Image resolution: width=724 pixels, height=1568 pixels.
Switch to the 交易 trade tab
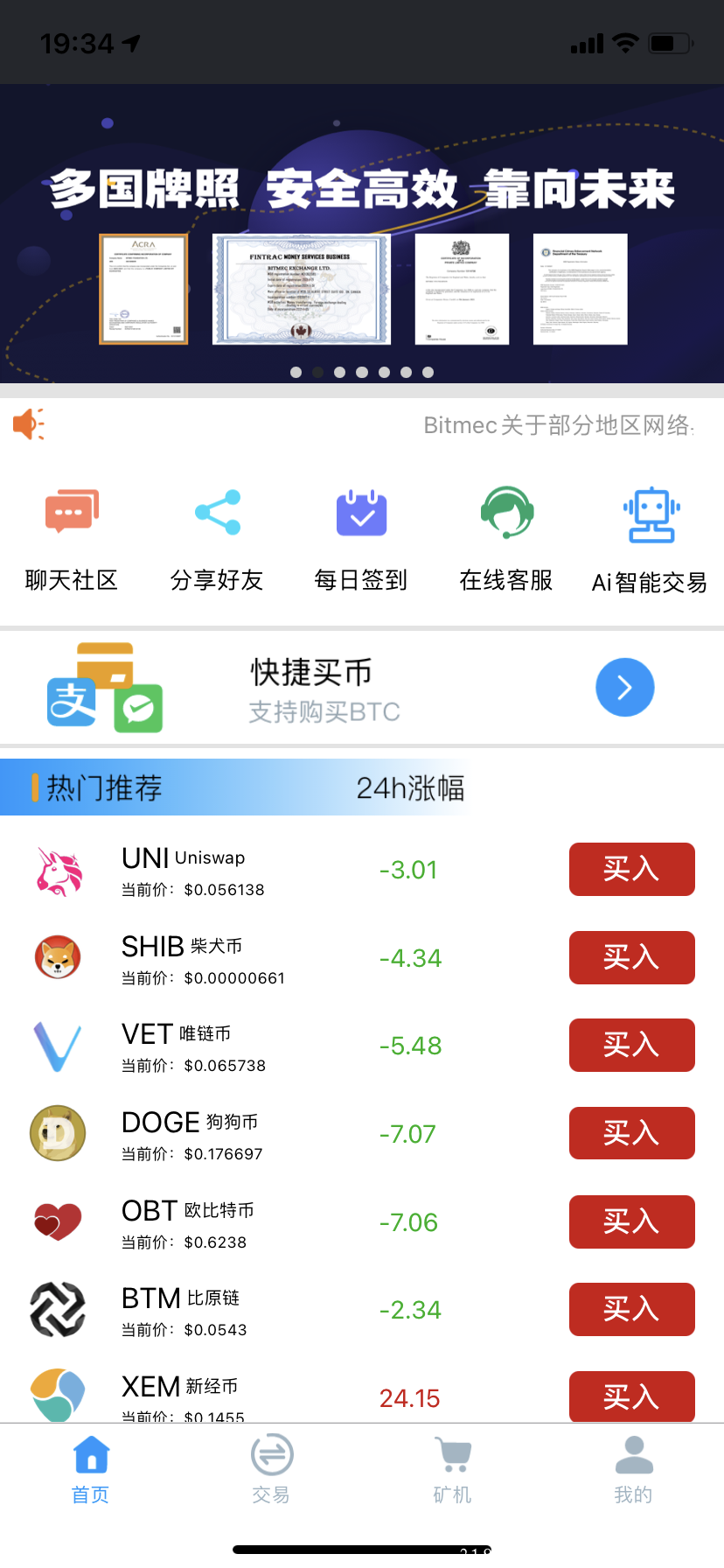pos(271,1468)
